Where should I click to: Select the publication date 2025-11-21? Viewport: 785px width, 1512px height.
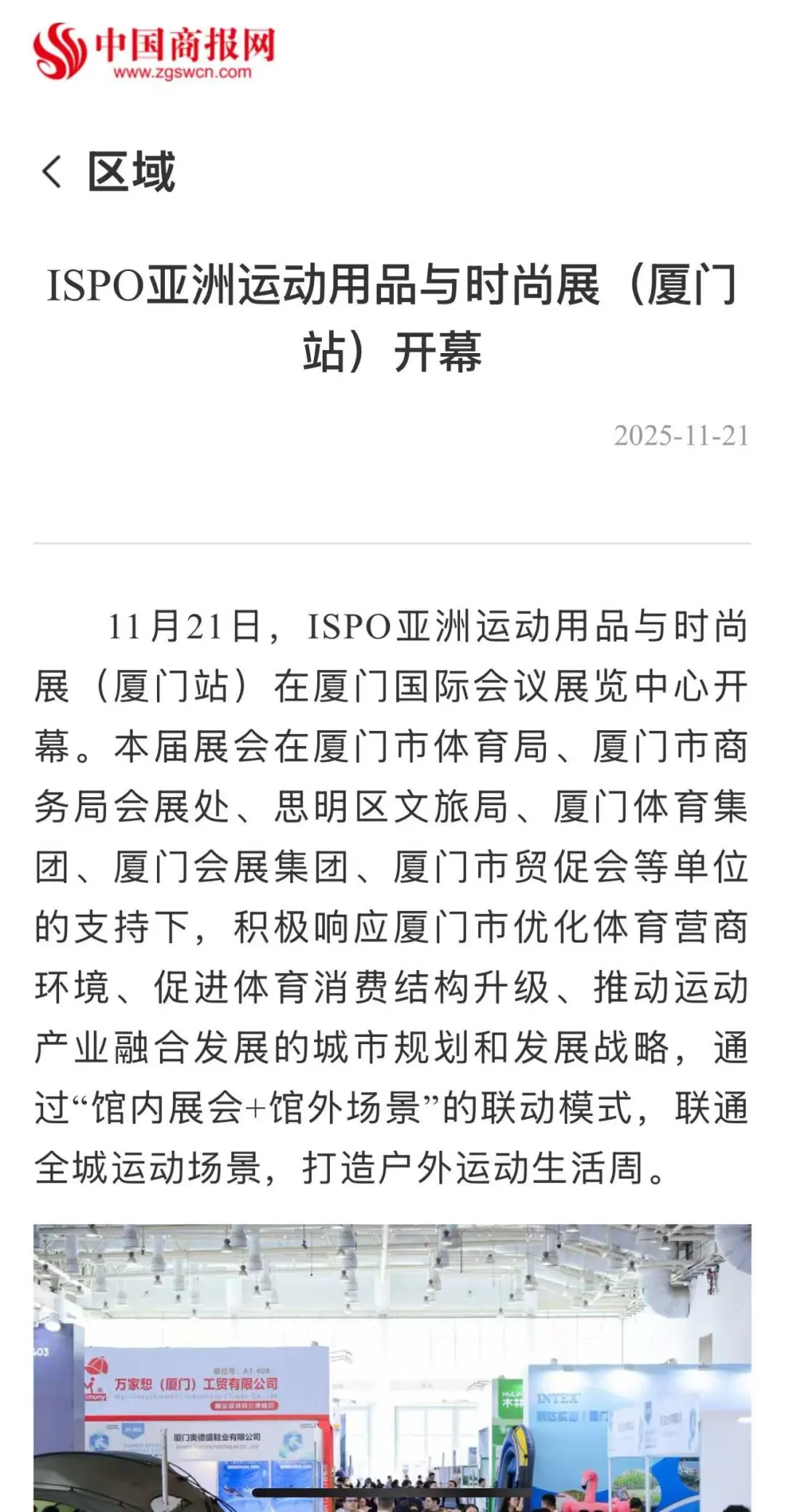tap(680, 436)
